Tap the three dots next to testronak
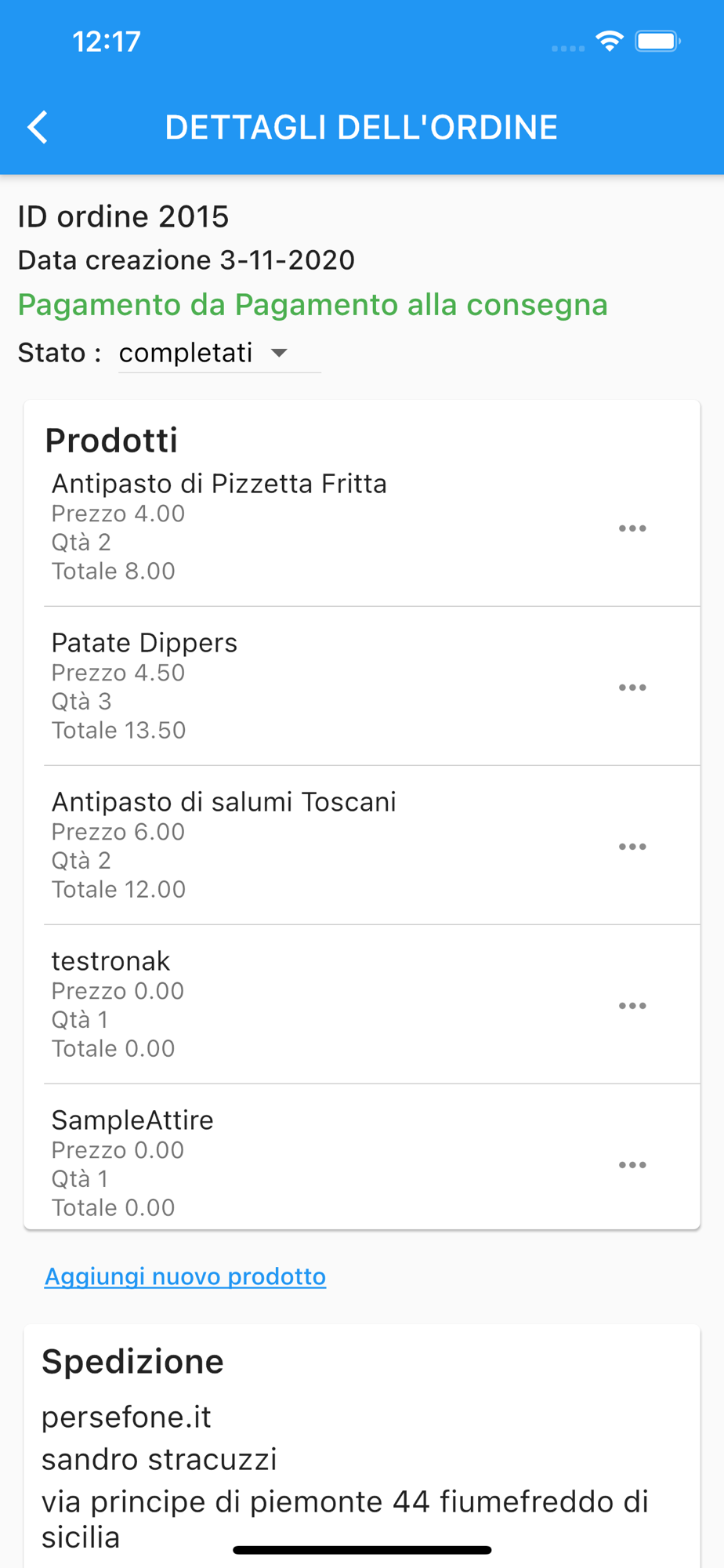 pyautogui.click(x=632, y=1006)
